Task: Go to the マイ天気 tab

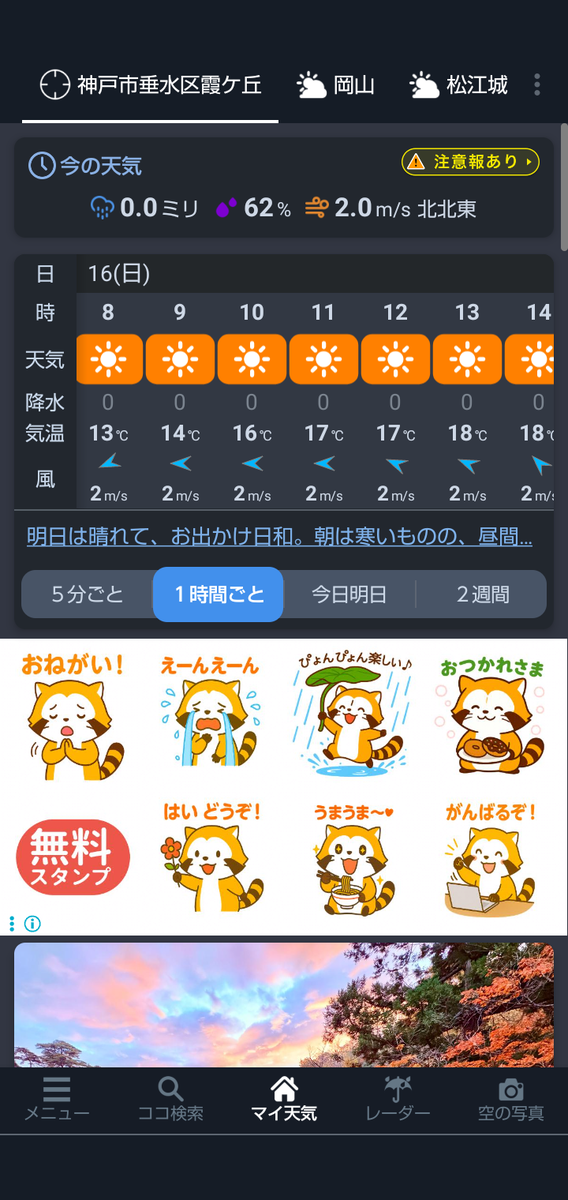Action: 284,1098
